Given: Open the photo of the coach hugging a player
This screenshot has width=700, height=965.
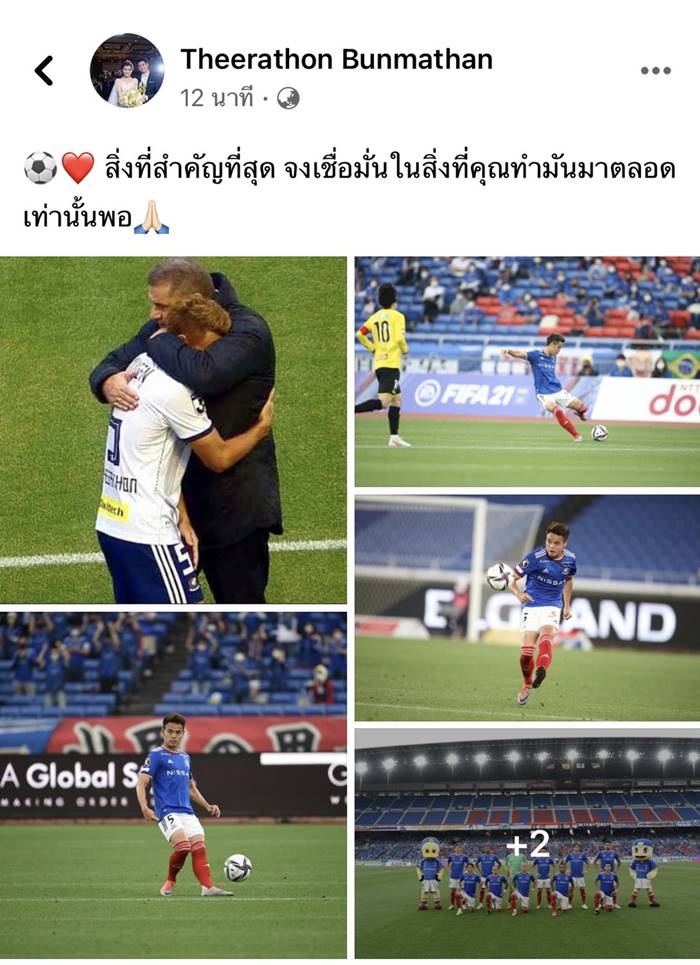Looking at the screenshot, I should [174, 430].
